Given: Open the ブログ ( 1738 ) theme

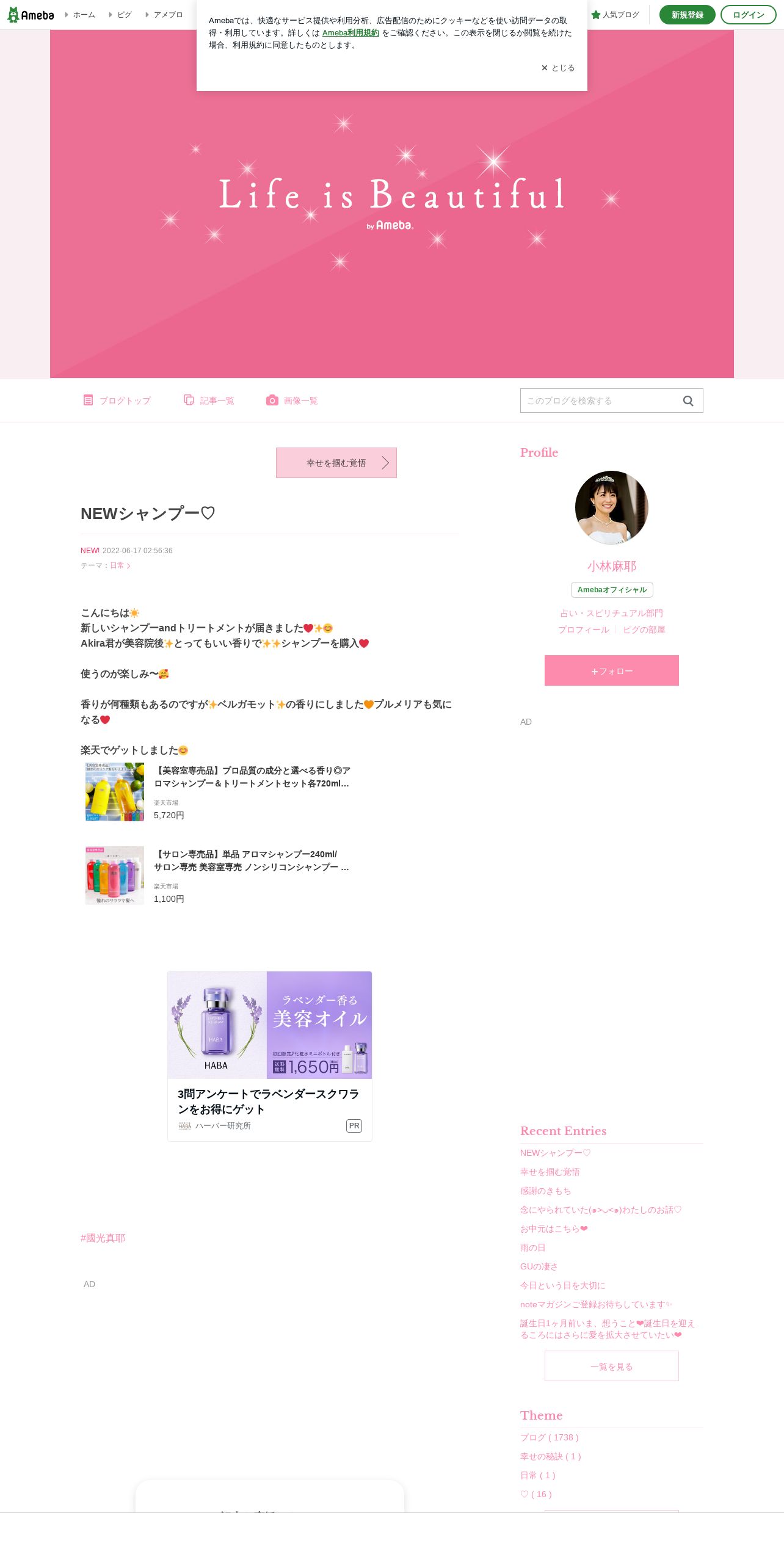Looking at the screenshot, I should (550, 1437).
